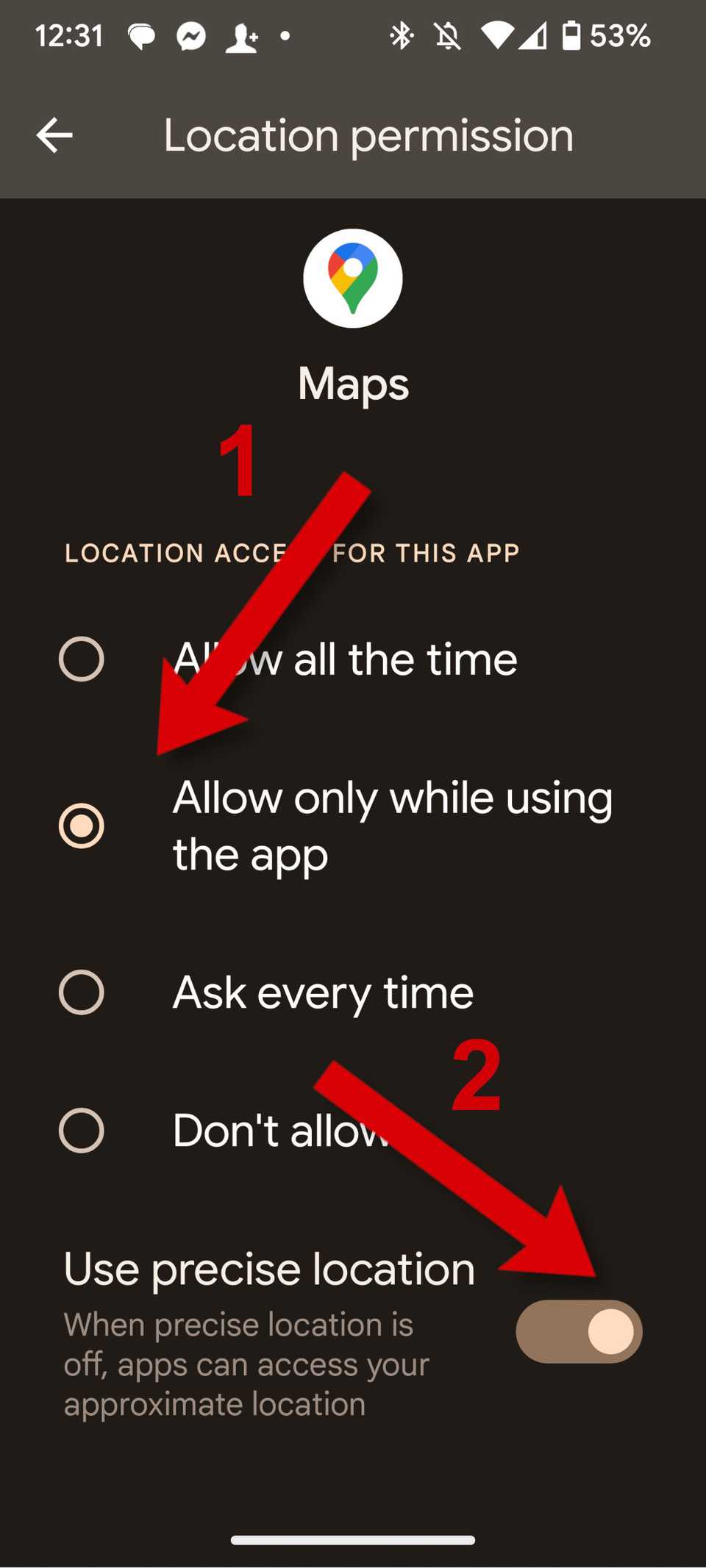Viewport: 706px width, 1568px height.
Task: Tap the add contact notification icon
Action: [241, 35]
